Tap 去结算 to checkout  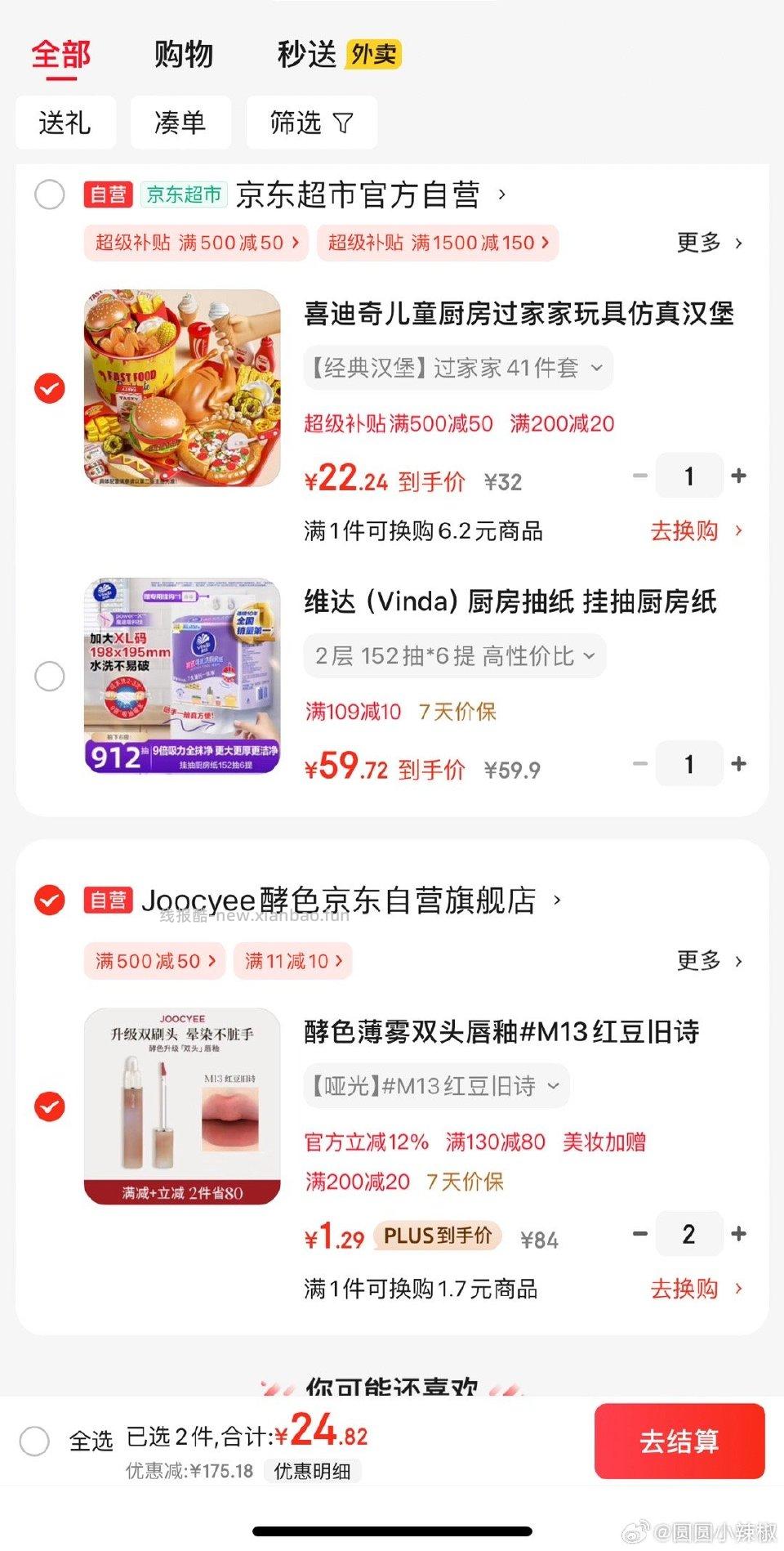[x=680, y=1441]
